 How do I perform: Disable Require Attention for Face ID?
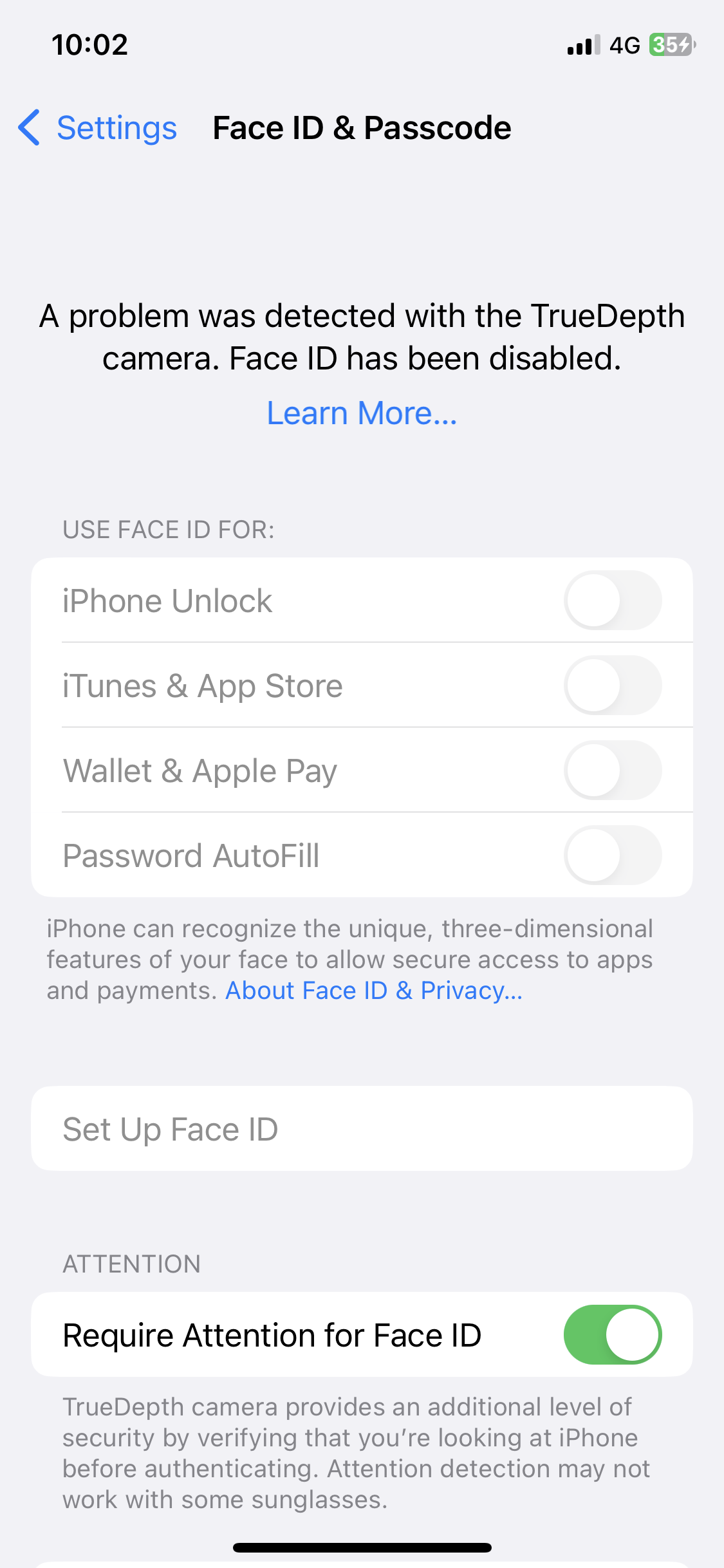point(612,1334)
